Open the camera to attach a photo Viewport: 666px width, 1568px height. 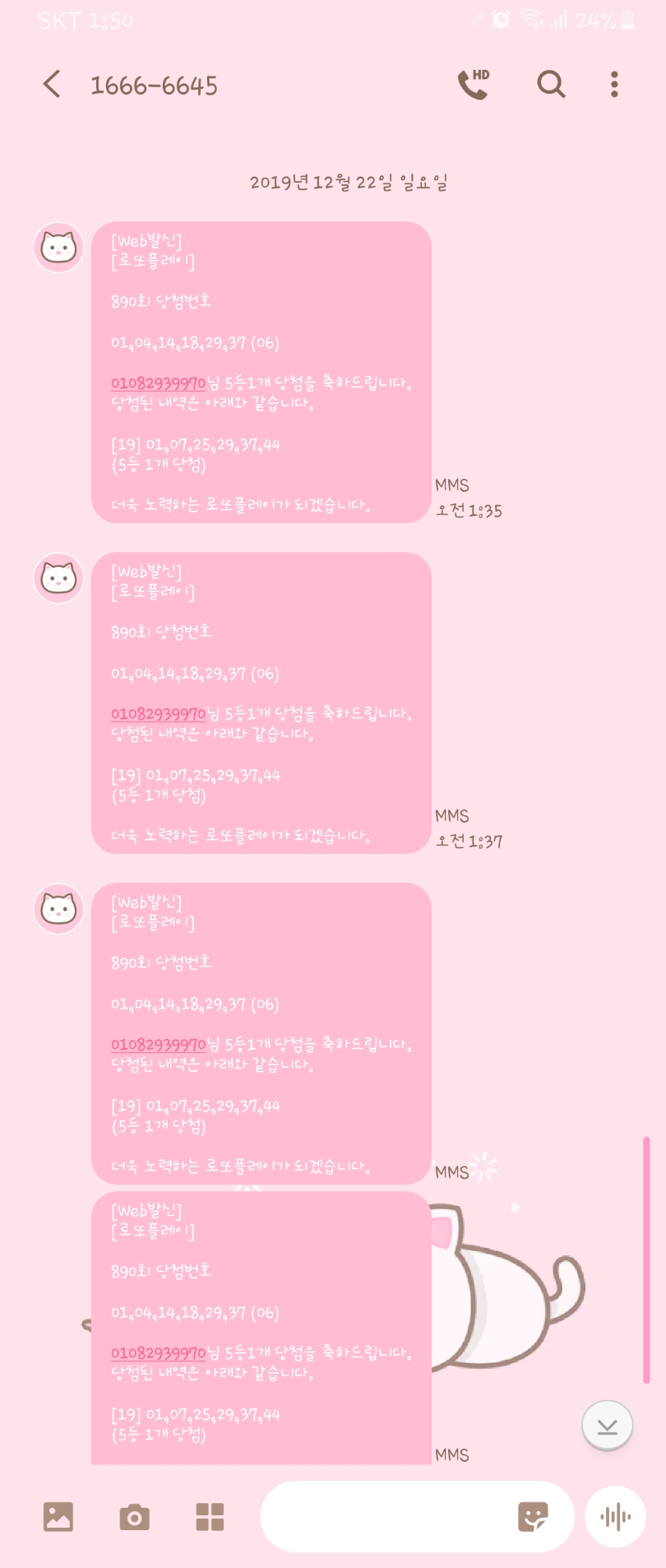tap(134, 1517)
